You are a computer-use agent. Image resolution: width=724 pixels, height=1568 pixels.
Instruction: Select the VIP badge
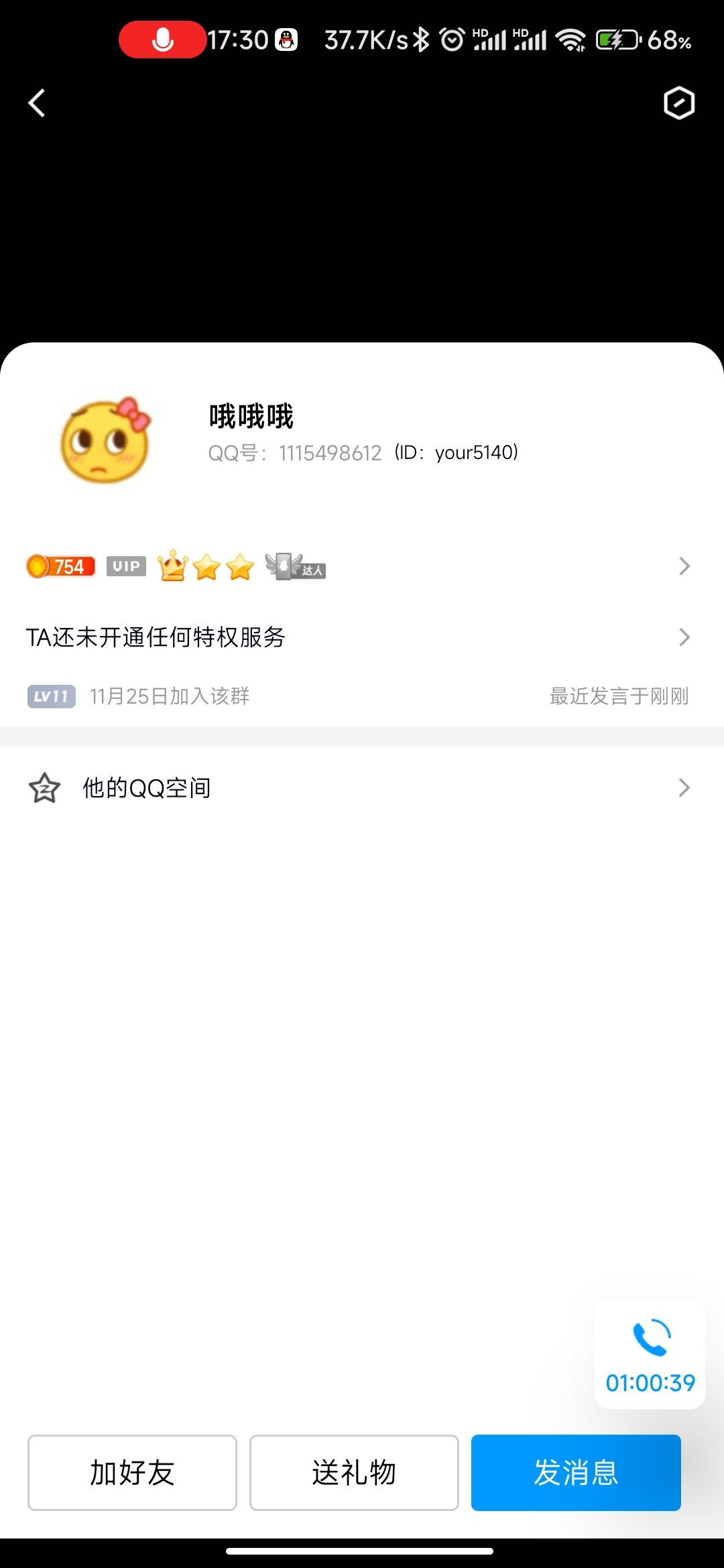pyautogui.click(x=125, y=566)
